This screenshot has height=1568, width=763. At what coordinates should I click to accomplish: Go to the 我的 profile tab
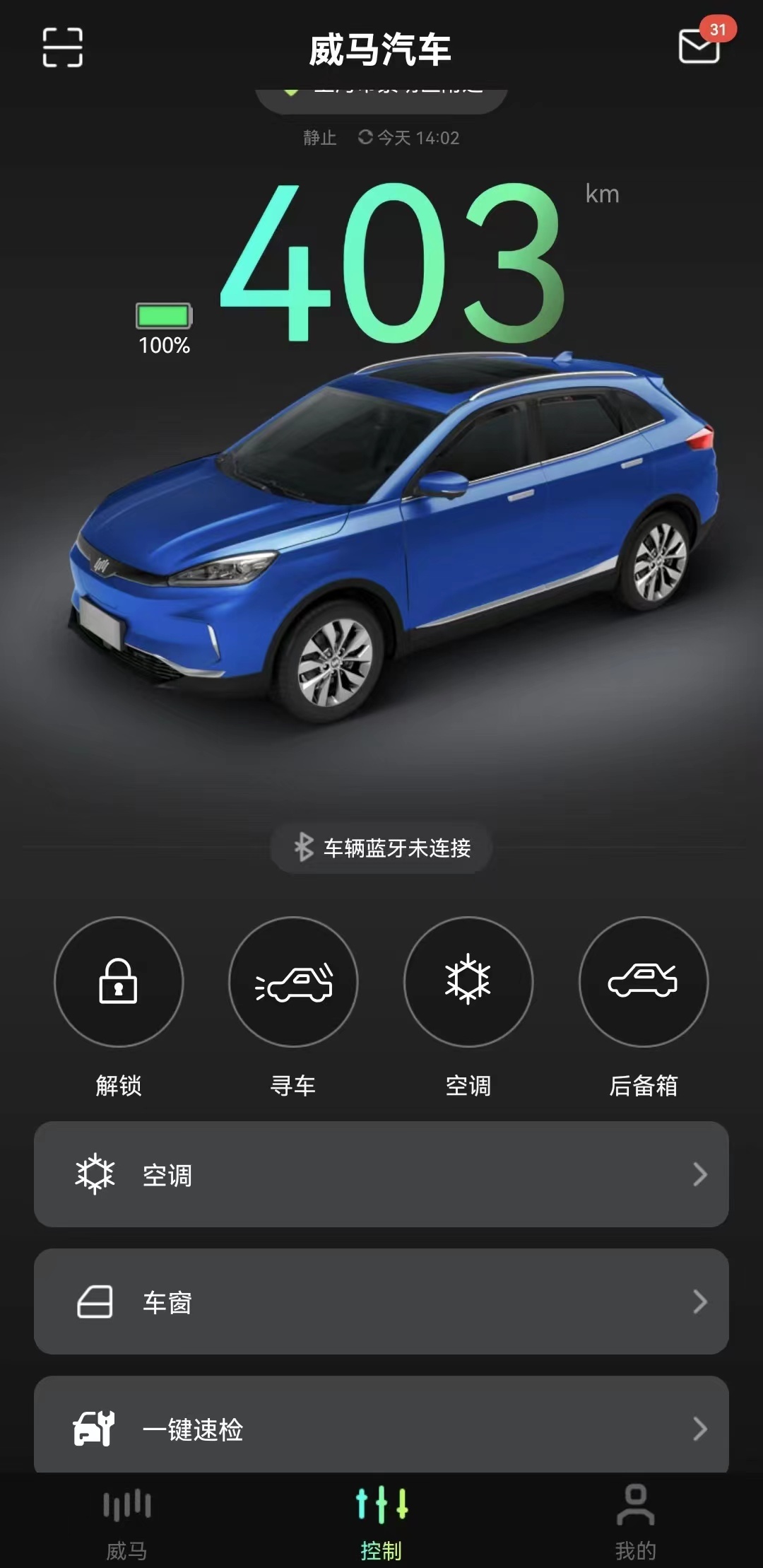[x=635, y=1521]
